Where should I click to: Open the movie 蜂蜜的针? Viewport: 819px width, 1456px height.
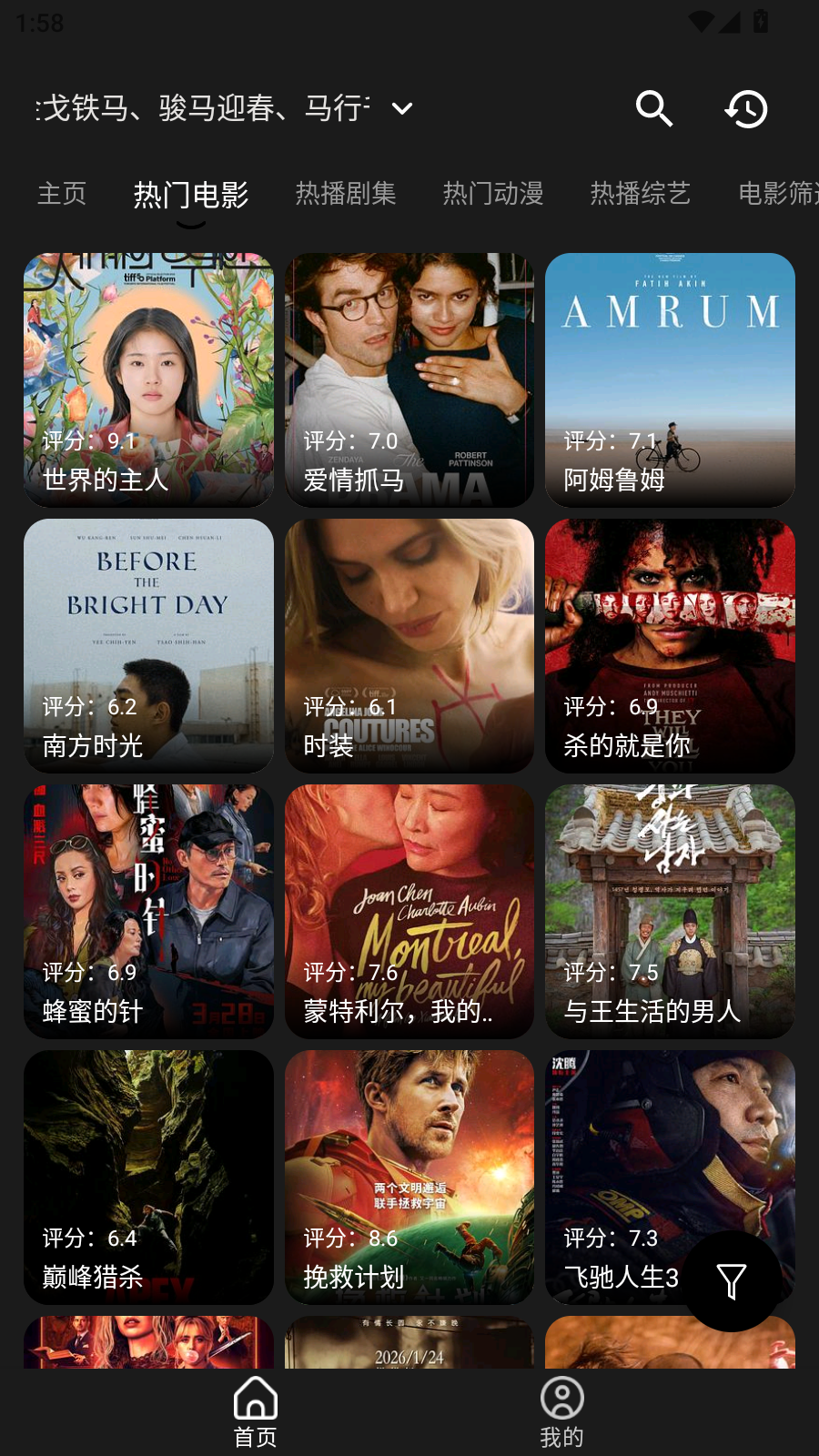tap(148, 912)
